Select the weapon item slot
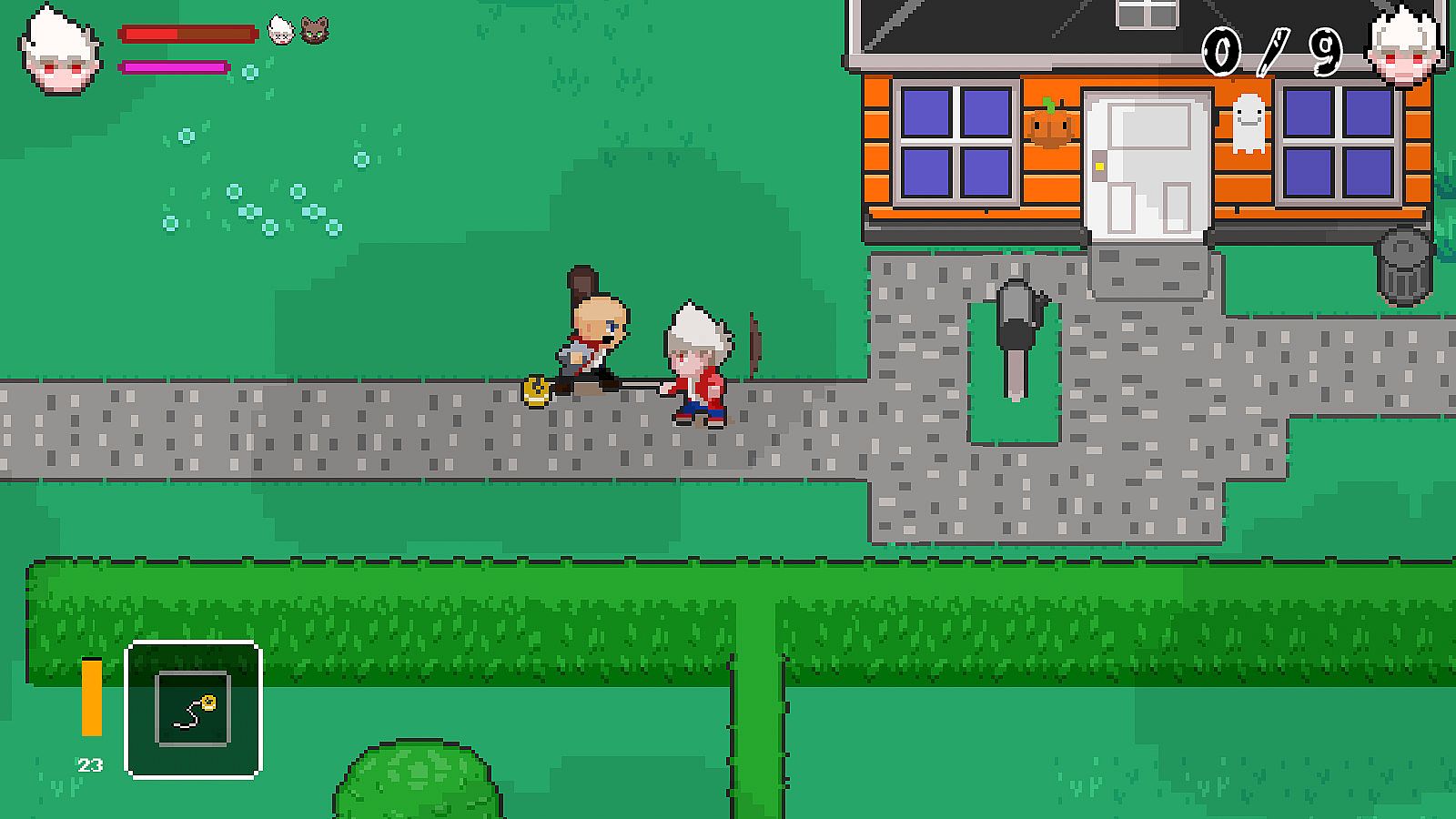 pyautogui.click(x=193, y=710)
